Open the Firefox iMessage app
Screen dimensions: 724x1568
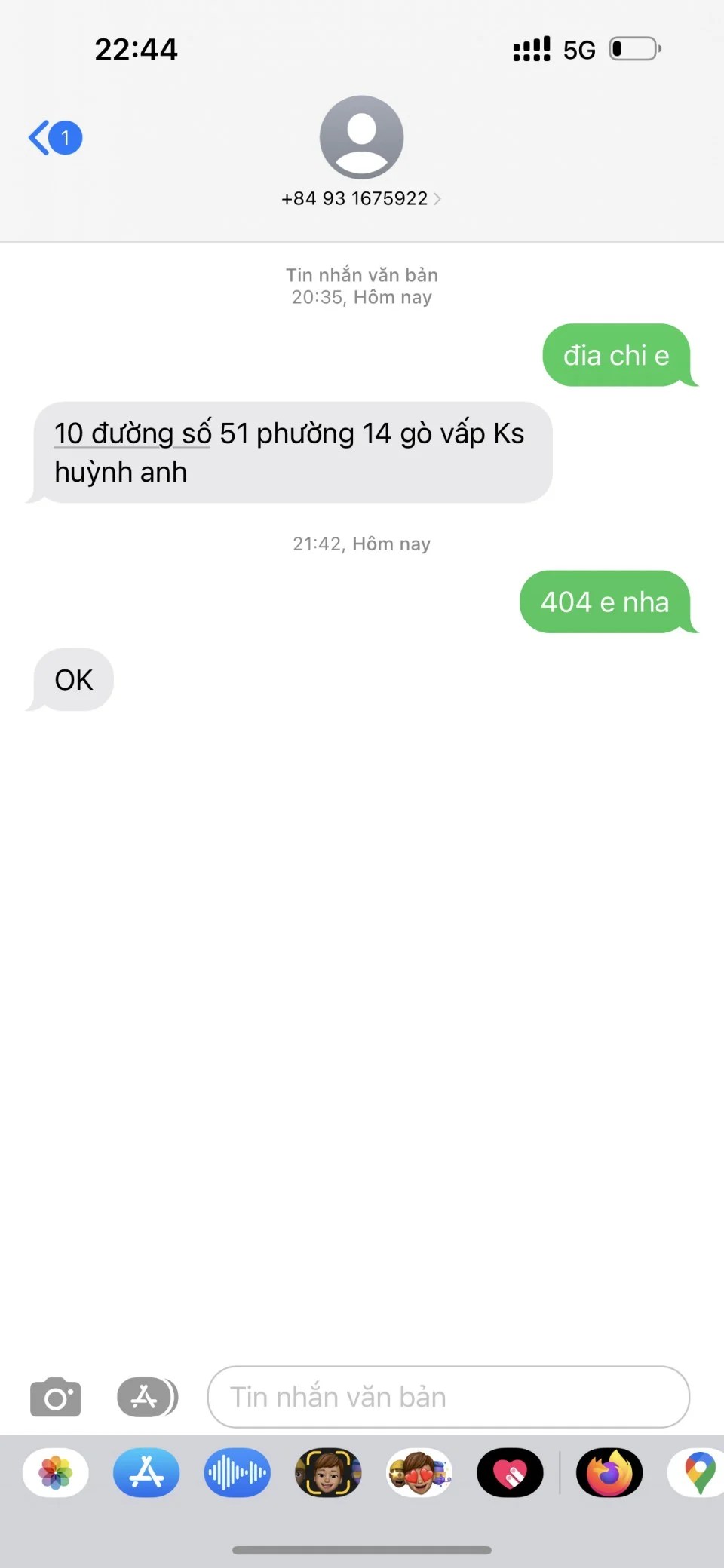click(609, 1472)
